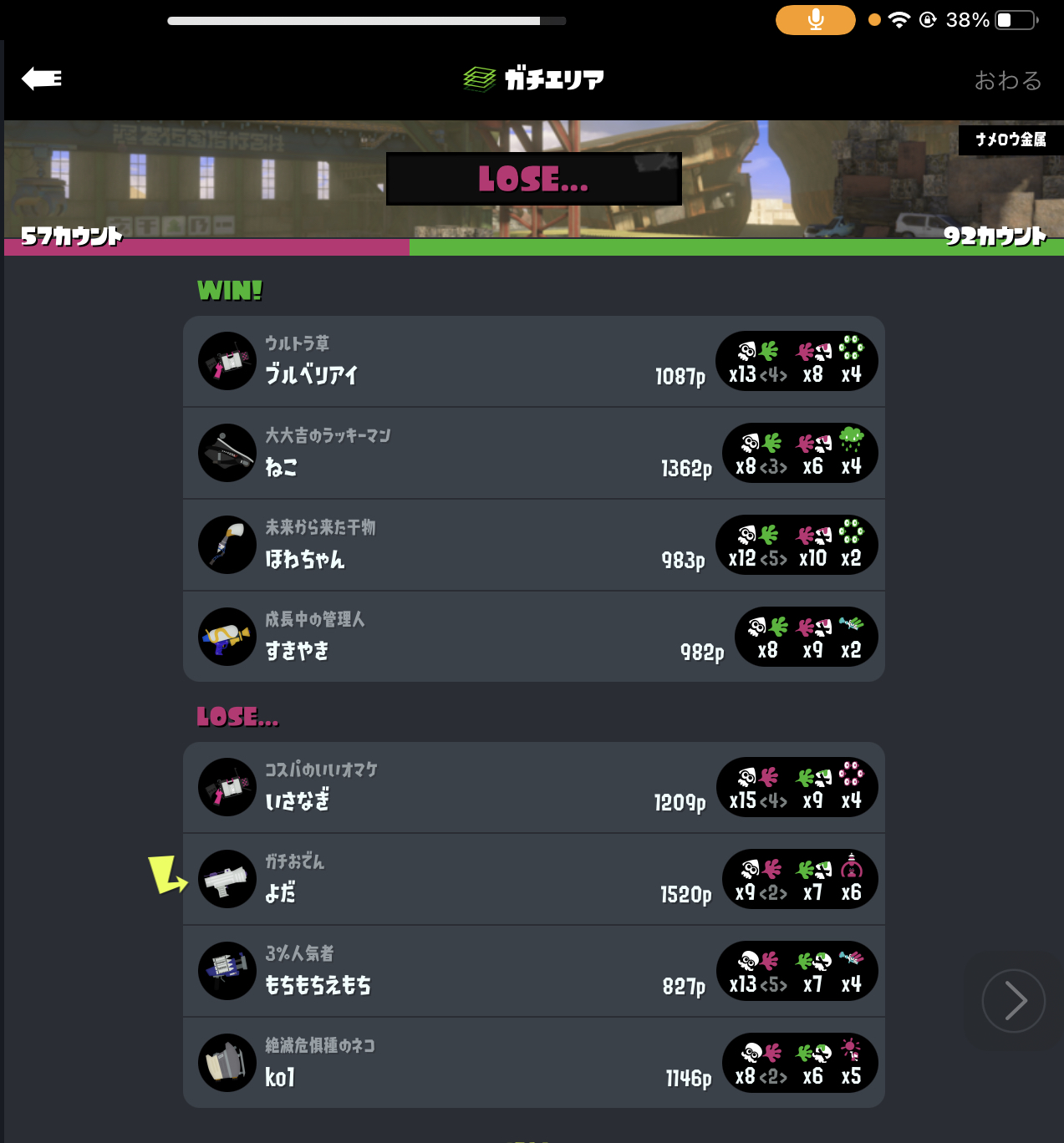1064x1143 pixels.
Task: Tap おわる to finish
Action: point(1008,80)
